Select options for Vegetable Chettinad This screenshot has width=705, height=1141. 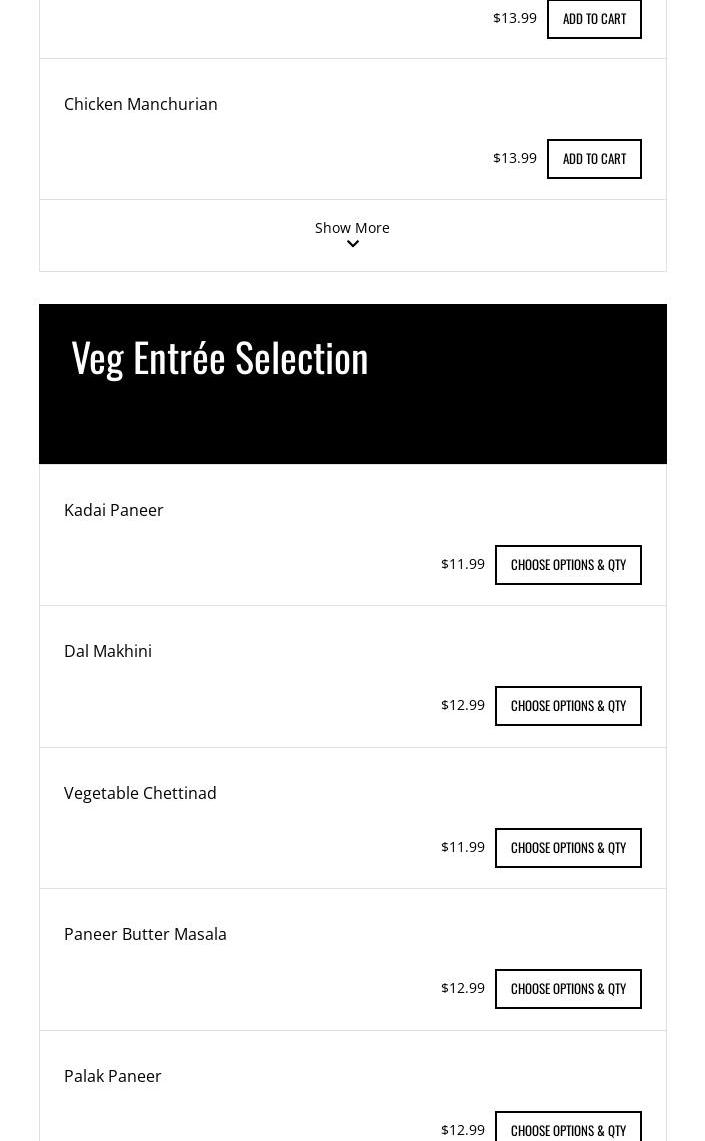coord(568,848)
